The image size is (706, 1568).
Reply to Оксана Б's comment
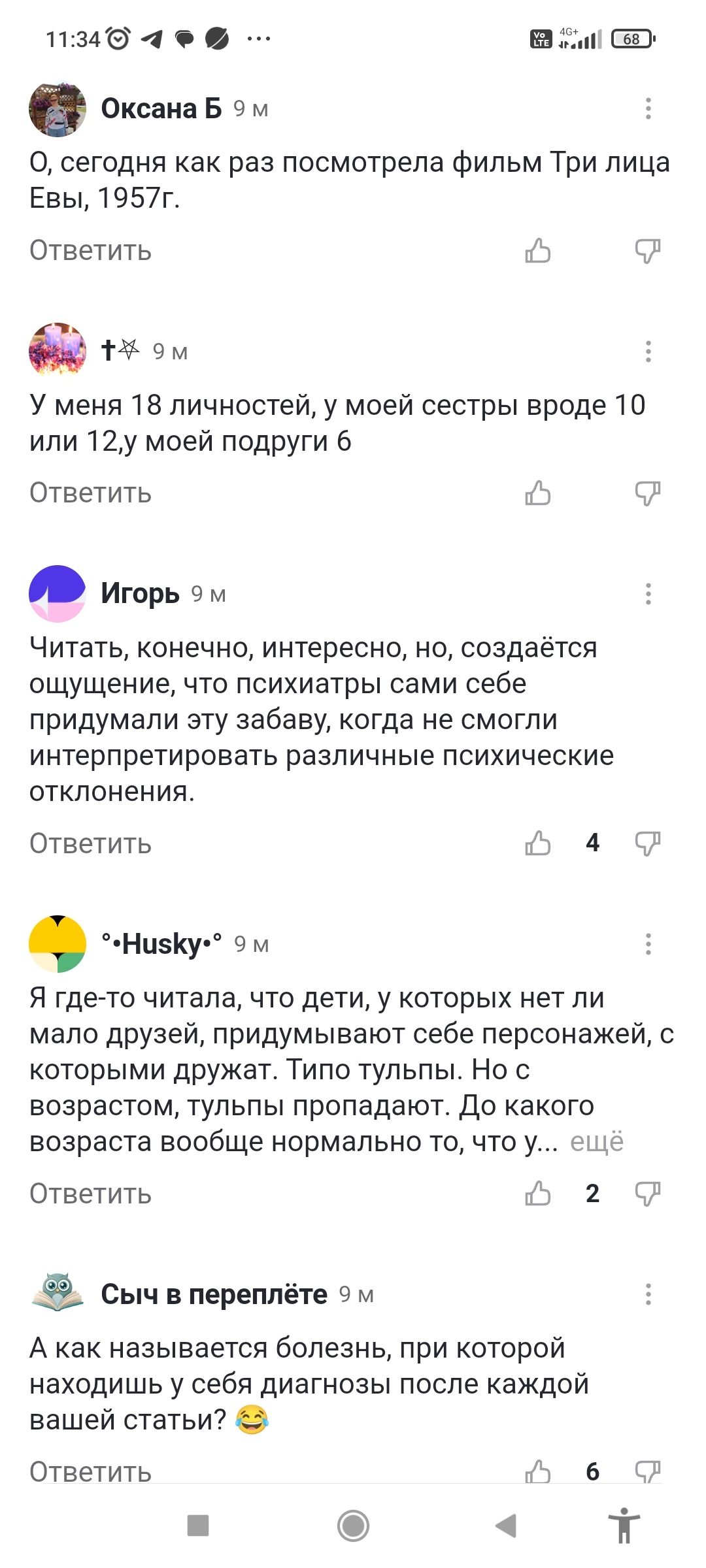tap(90, 251)
